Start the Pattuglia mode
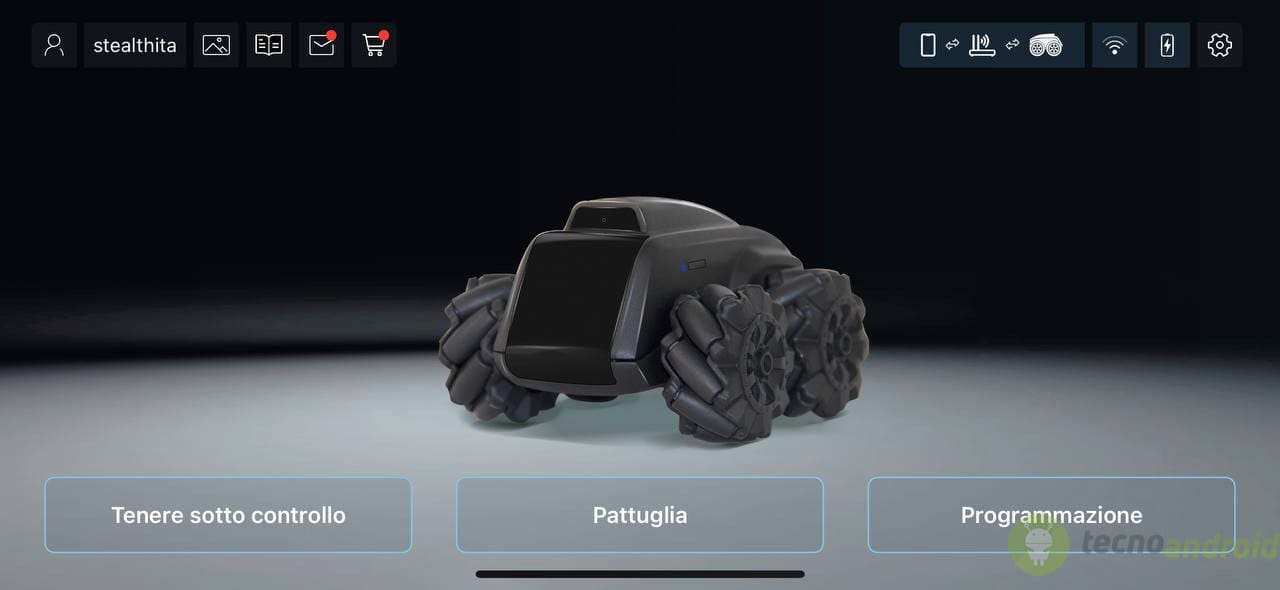The image size is (1280, 590). [640, 515]
